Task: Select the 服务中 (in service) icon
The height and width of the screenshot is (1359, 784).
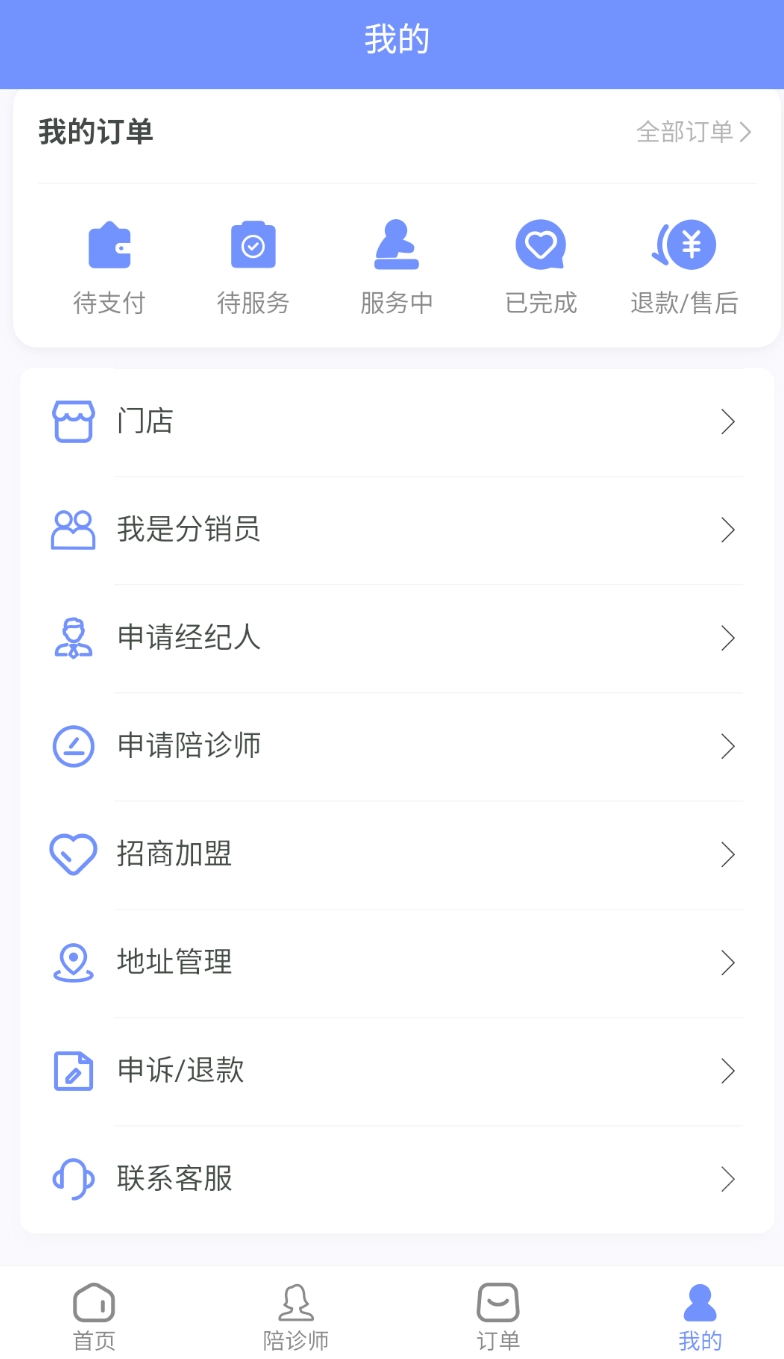Action: click(x=396, y=244)
